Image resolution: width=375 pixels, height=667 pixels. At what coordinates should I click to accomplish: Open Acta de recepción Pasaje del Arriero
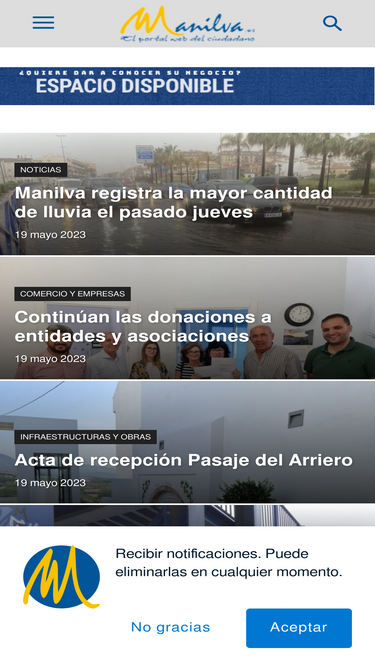point(184,460)
